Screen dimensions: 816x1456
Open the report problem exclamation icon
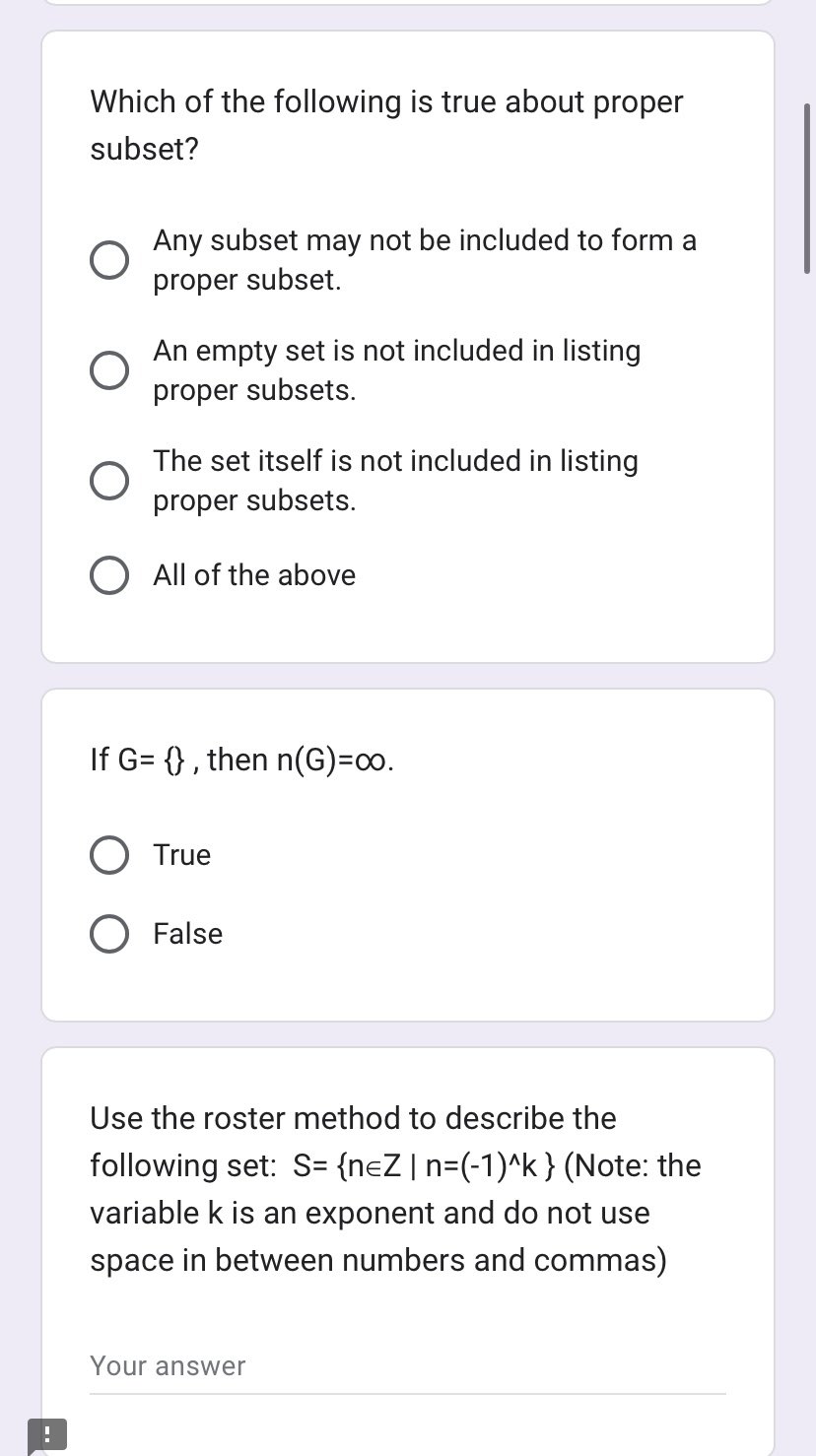coord(46,1433)
